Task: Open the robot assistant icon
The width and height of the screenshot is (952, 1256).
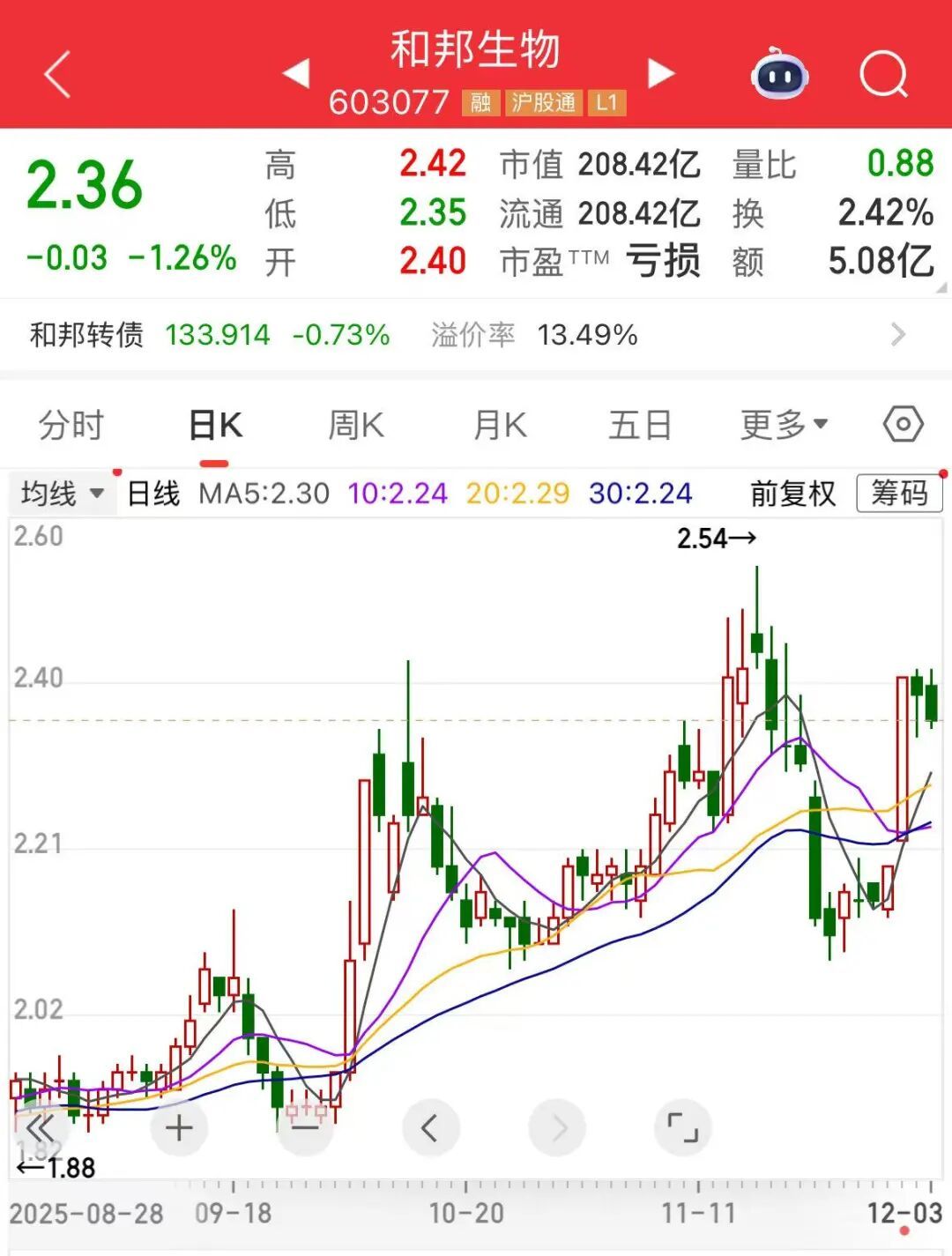Action: click(779, 74)
